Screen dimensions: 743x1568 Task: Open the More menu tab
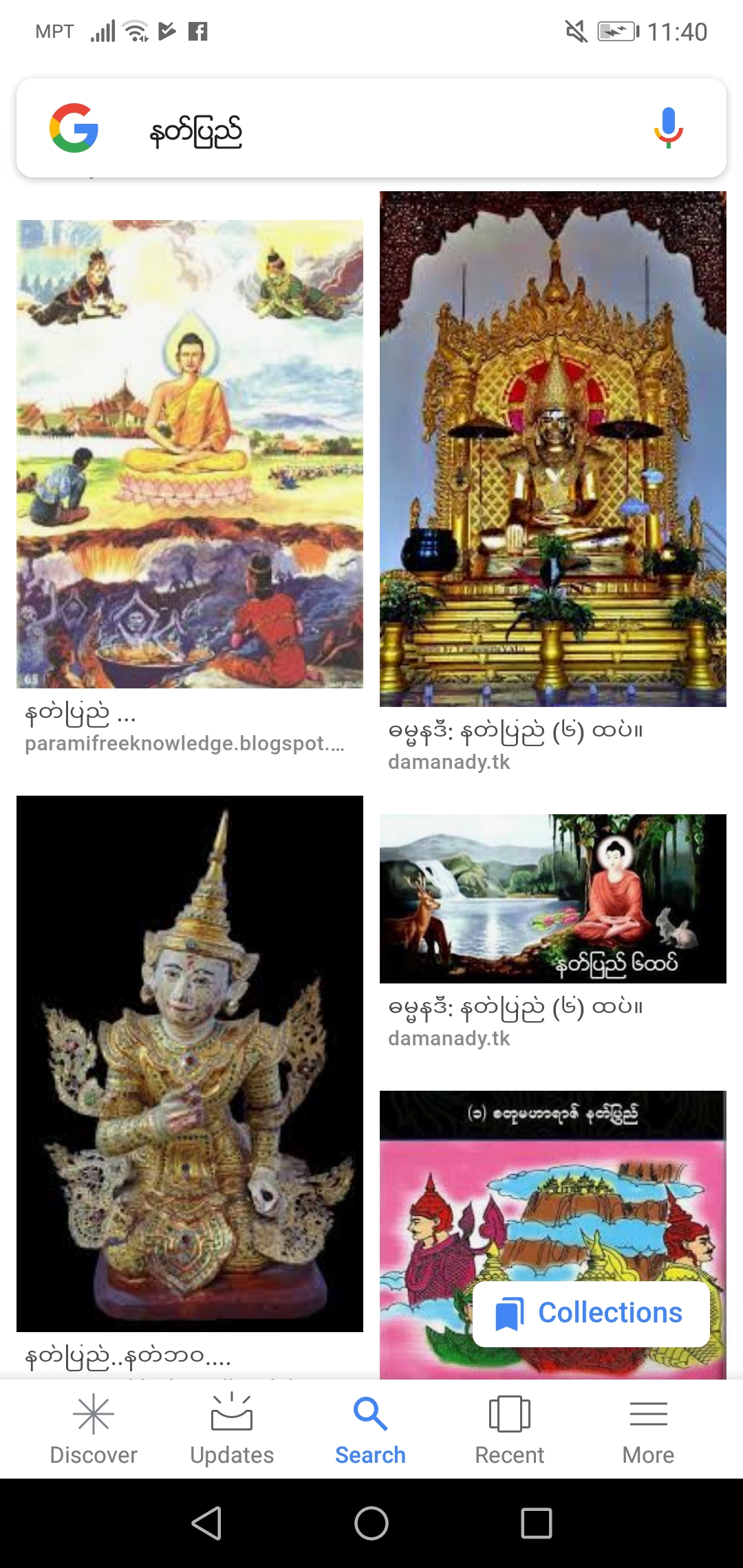648,1429
